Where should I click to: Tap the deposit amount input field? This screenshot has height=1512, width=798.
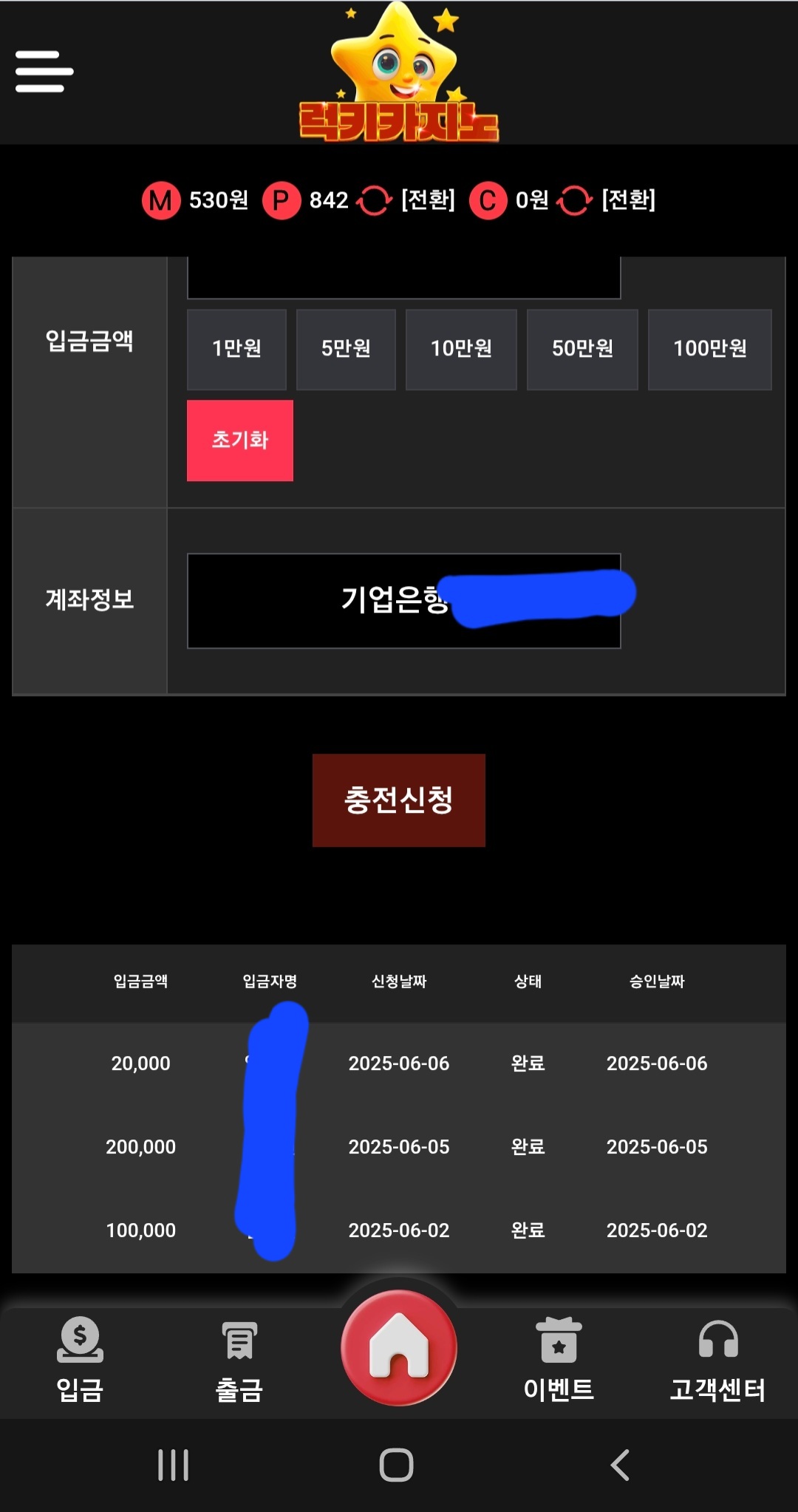[x=403, y=278]
